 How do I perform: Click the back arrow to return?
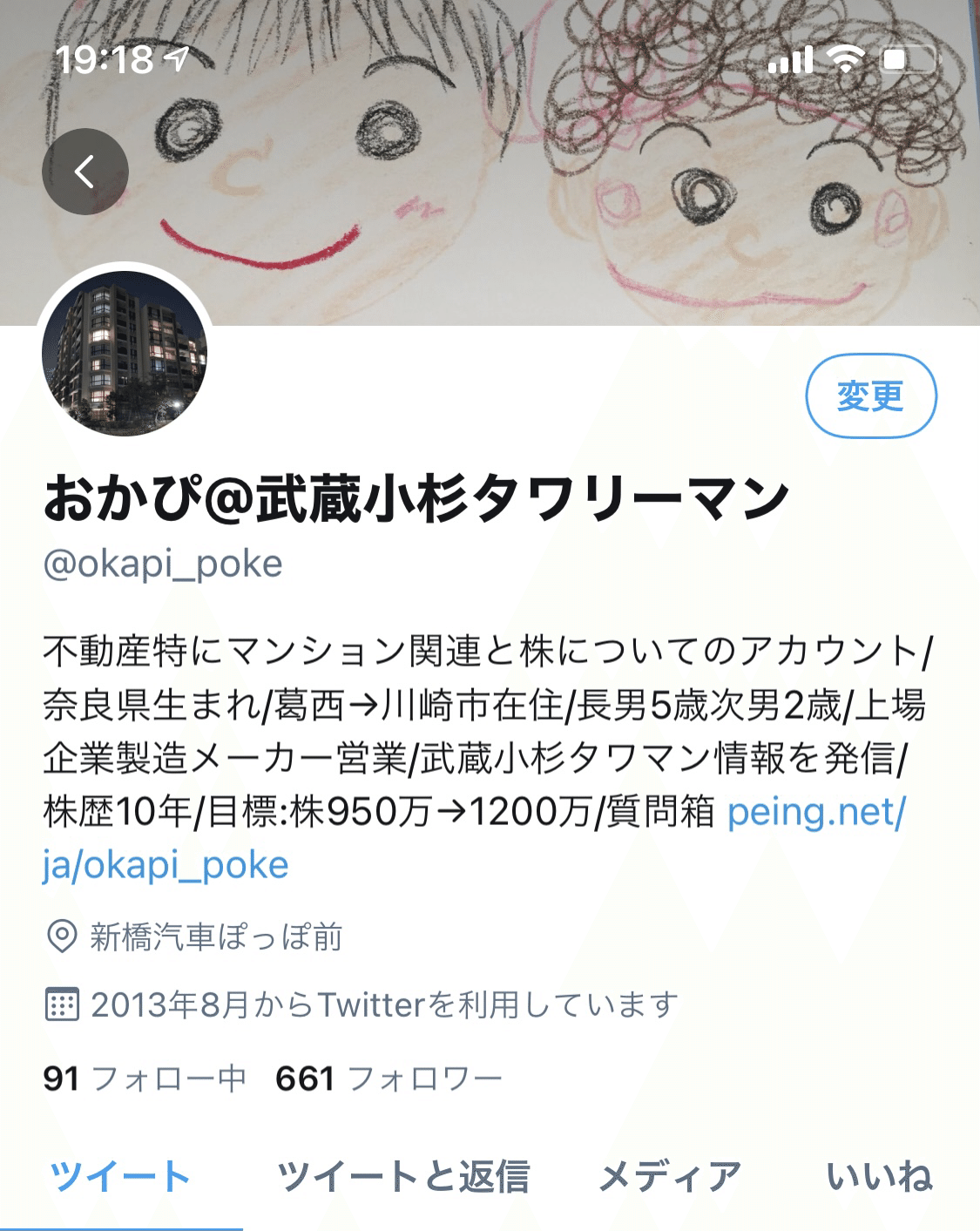tap(84, 171)
